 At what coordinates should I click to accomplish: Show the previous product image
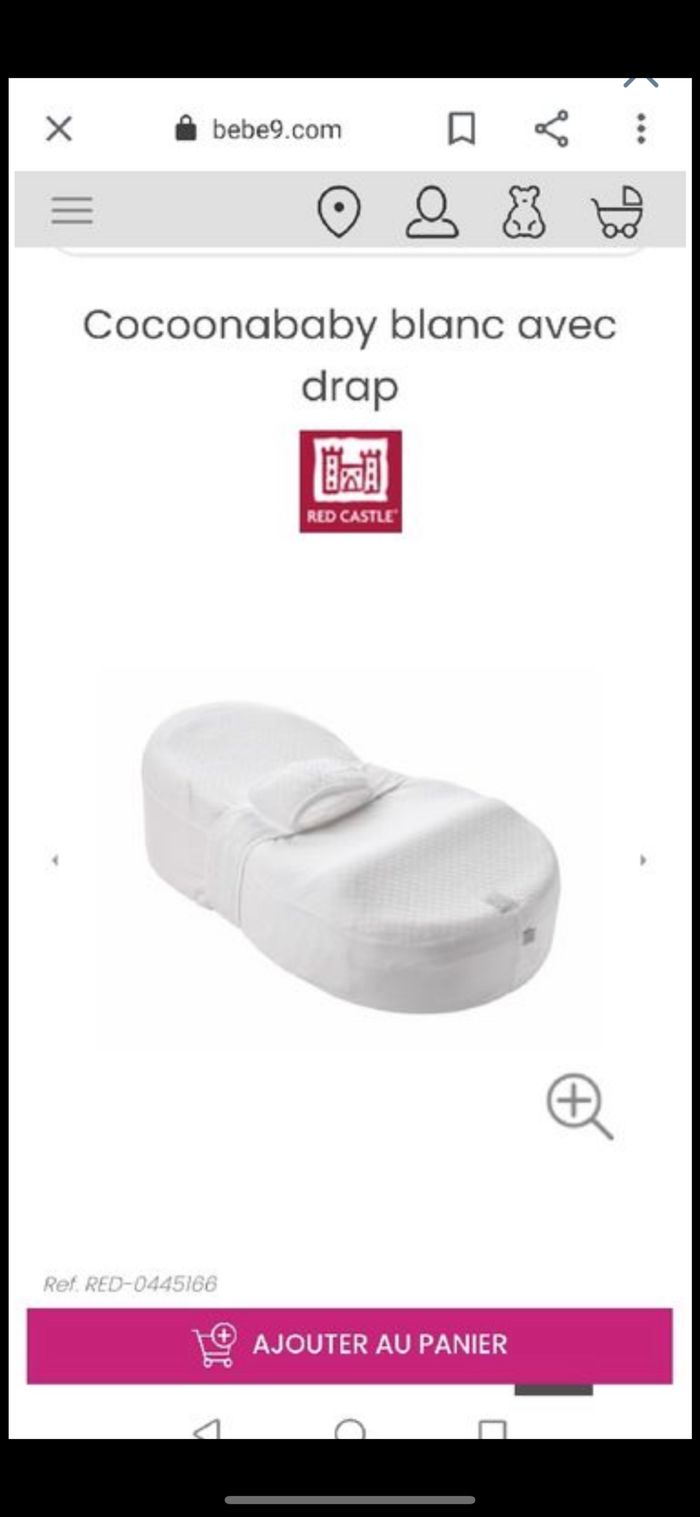click(55, 859)
